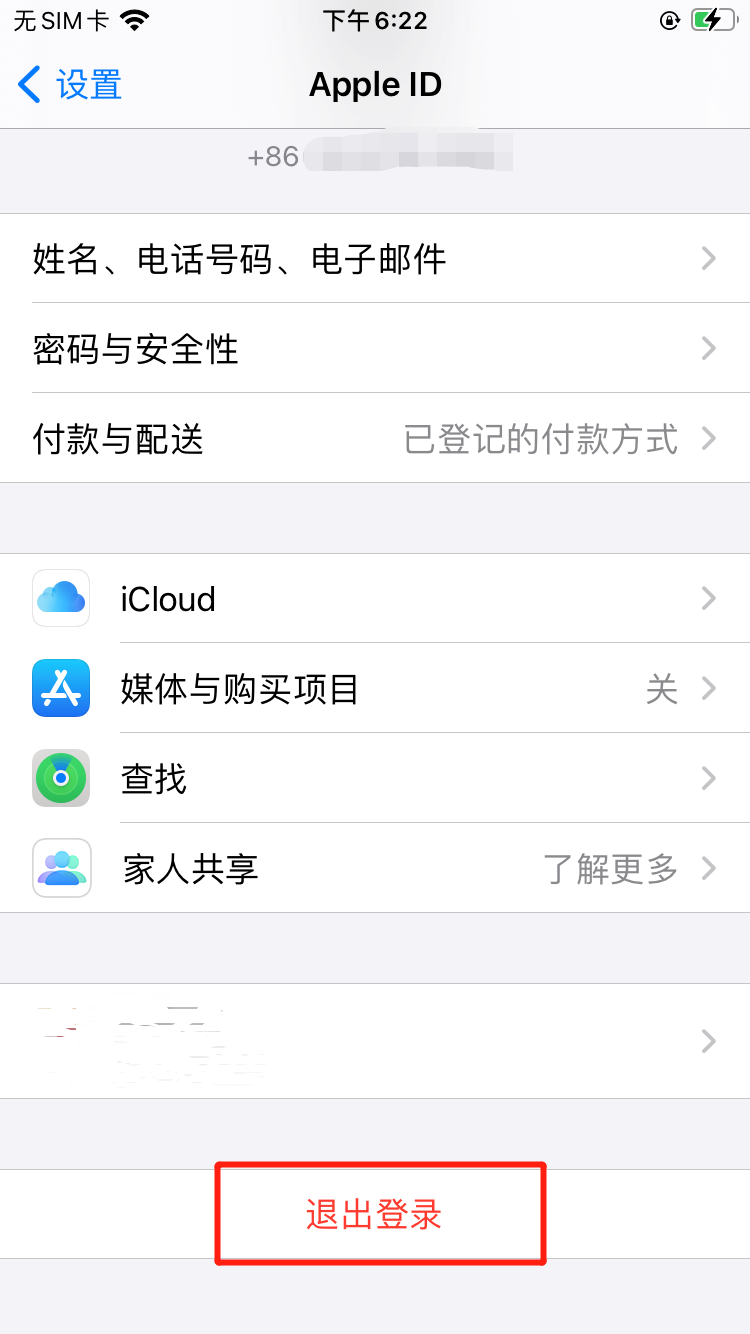Open 媒体与购买项目 row
This screenshot has height=1334, width=750.
(375, 688)
